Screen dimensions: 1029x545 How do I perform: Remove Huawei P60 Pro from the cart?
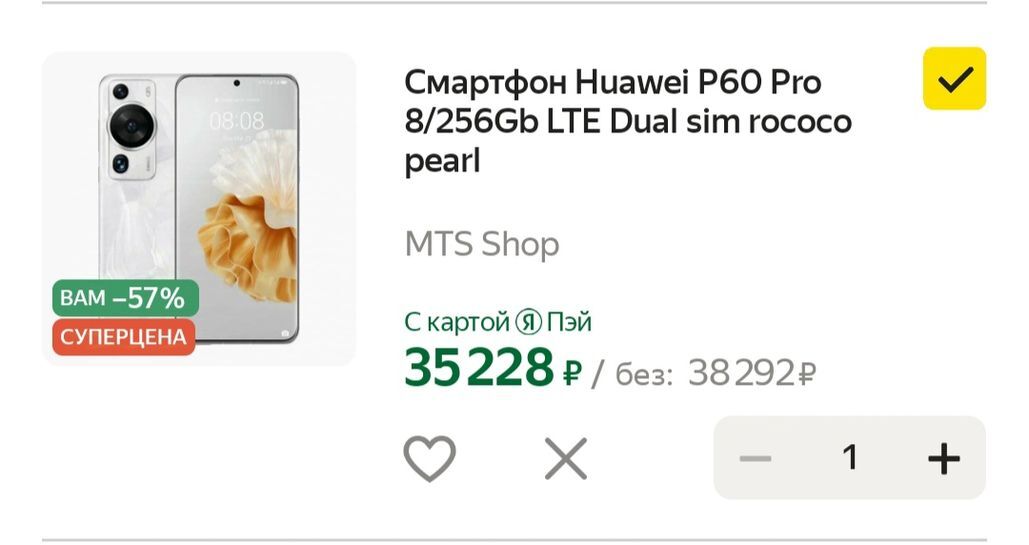pos(565,459)
